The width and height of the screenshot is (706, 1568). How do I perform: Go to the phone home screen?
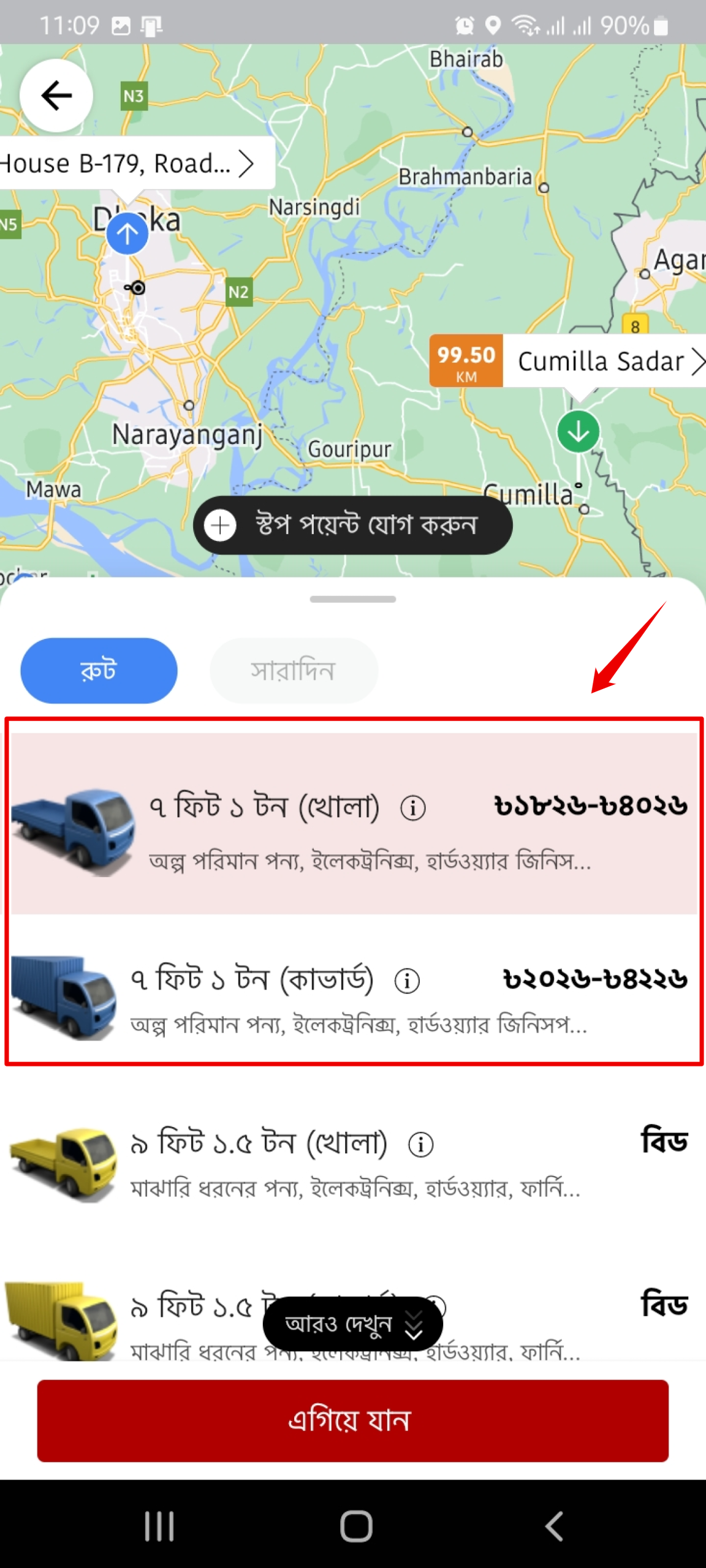pyautogui.click(x=356, y=1525)
